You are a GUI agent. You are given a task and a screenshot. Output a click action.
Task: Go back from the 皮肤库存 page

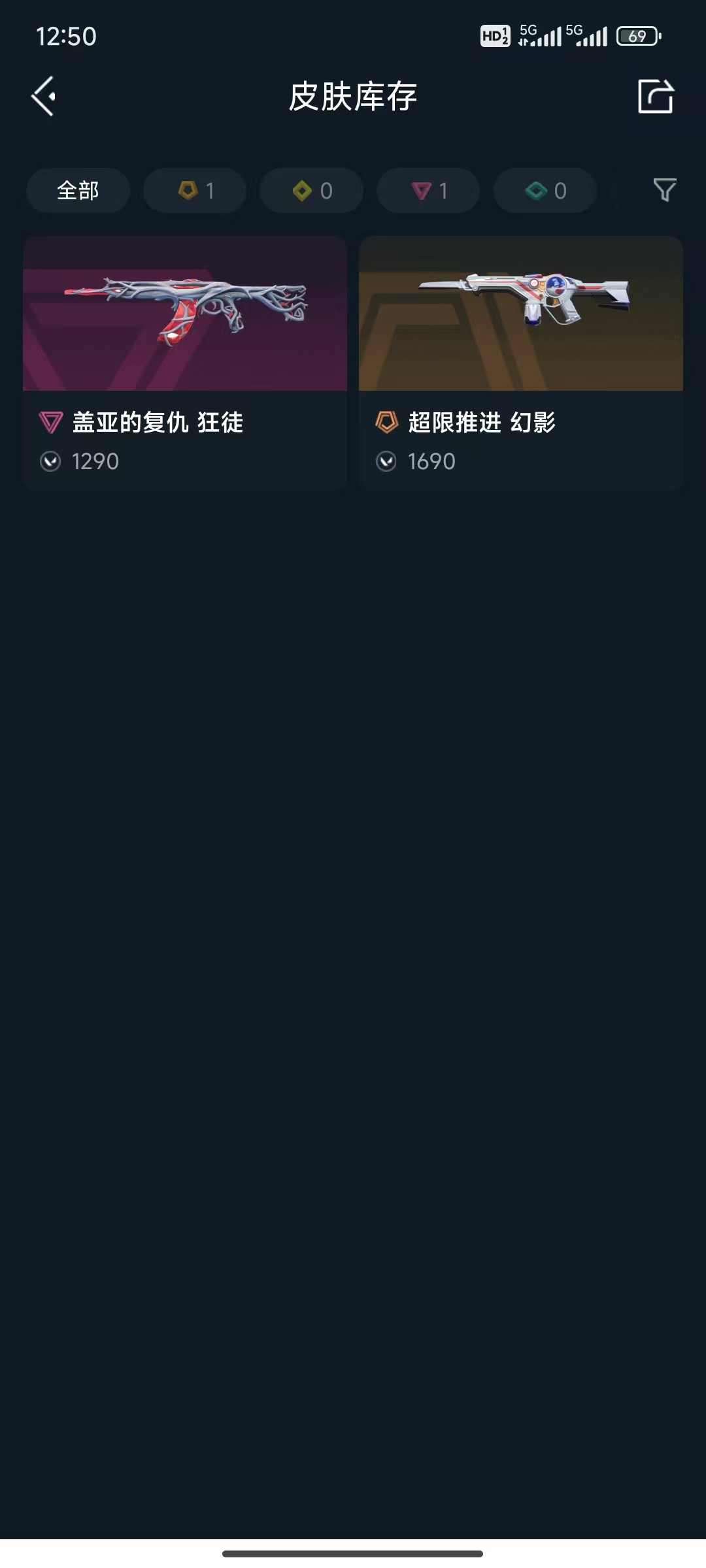click(x=43, y=97)
